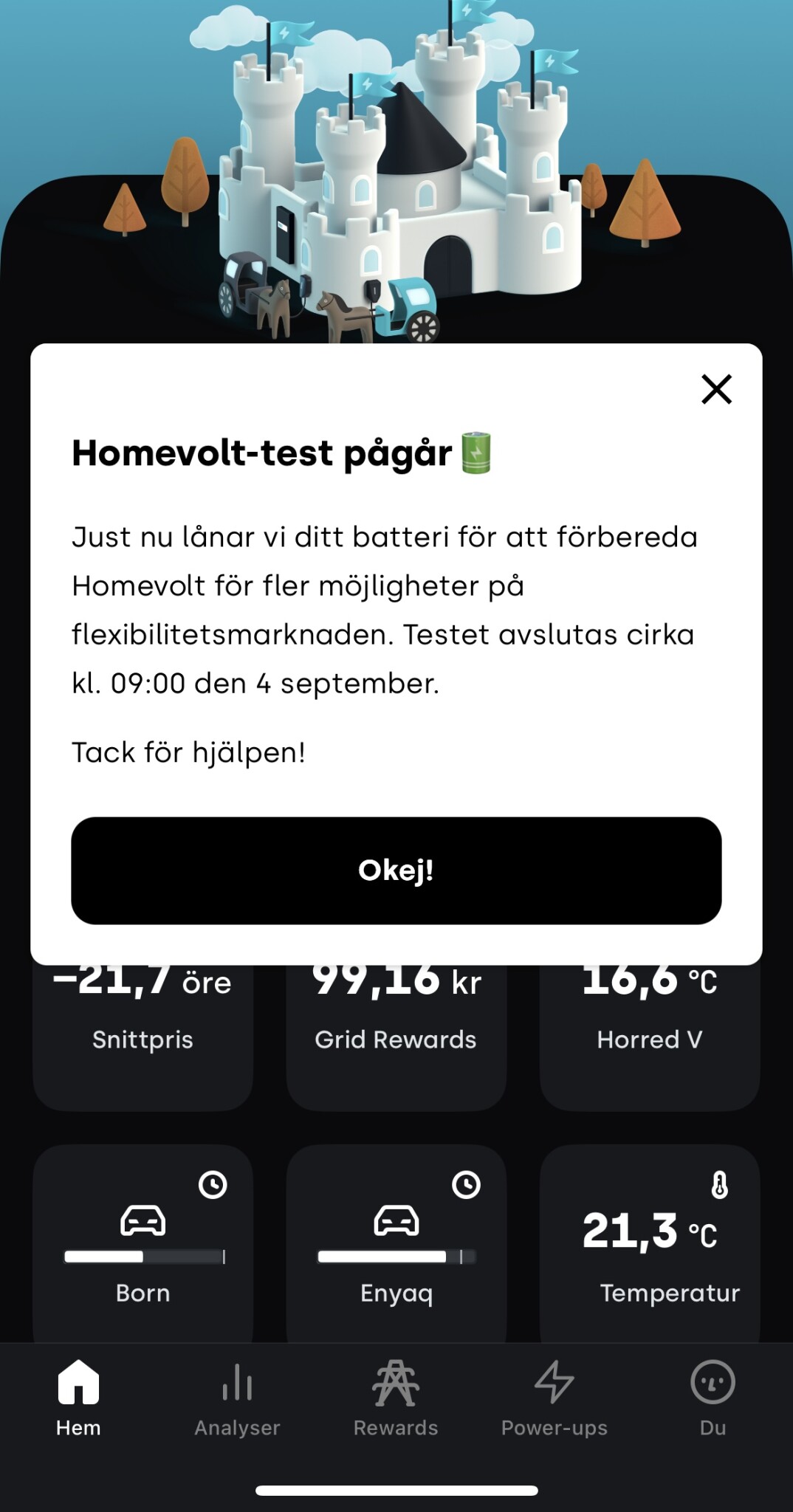The image size is (793, 1512).
Task: Go to the Hem tab
Action: [78, 1398]
